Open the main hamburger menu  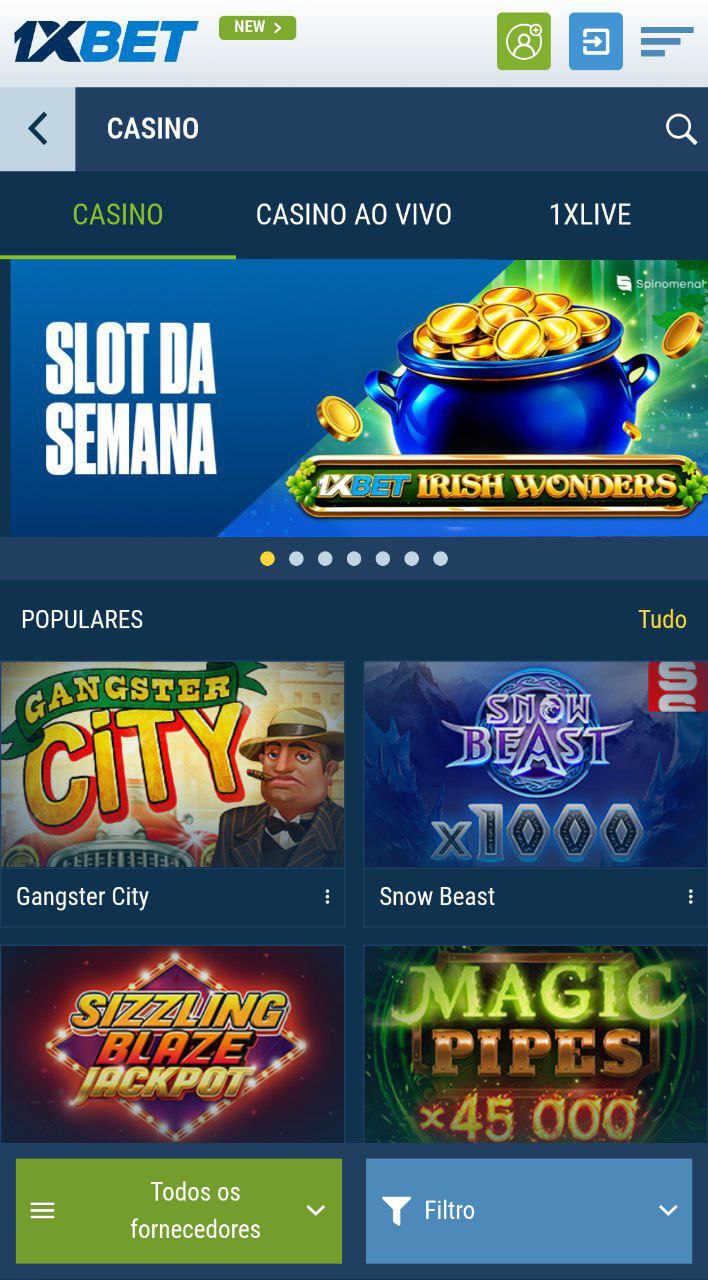(666, 42)
